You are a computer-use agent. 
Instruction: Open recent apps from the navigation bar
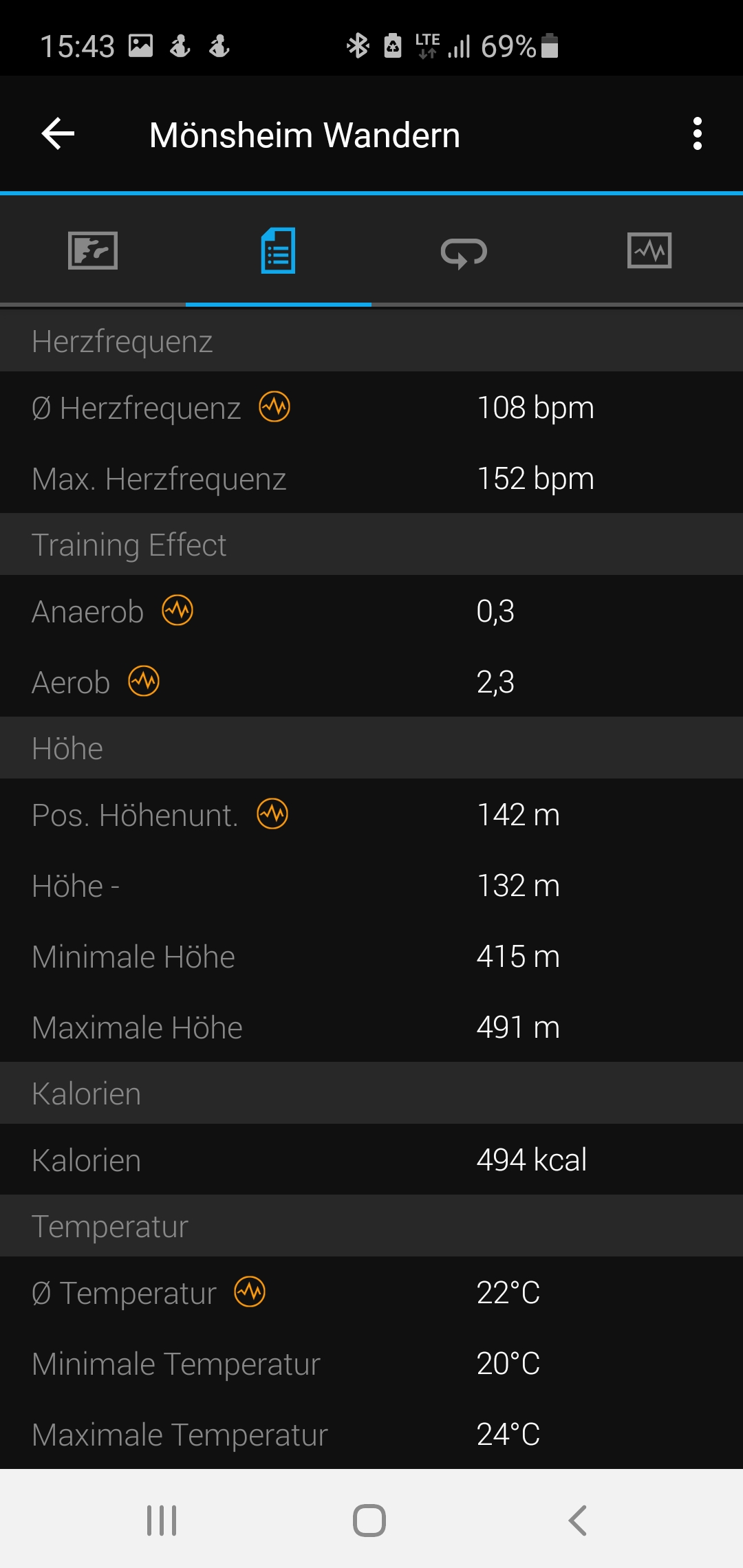(162, 1521)
